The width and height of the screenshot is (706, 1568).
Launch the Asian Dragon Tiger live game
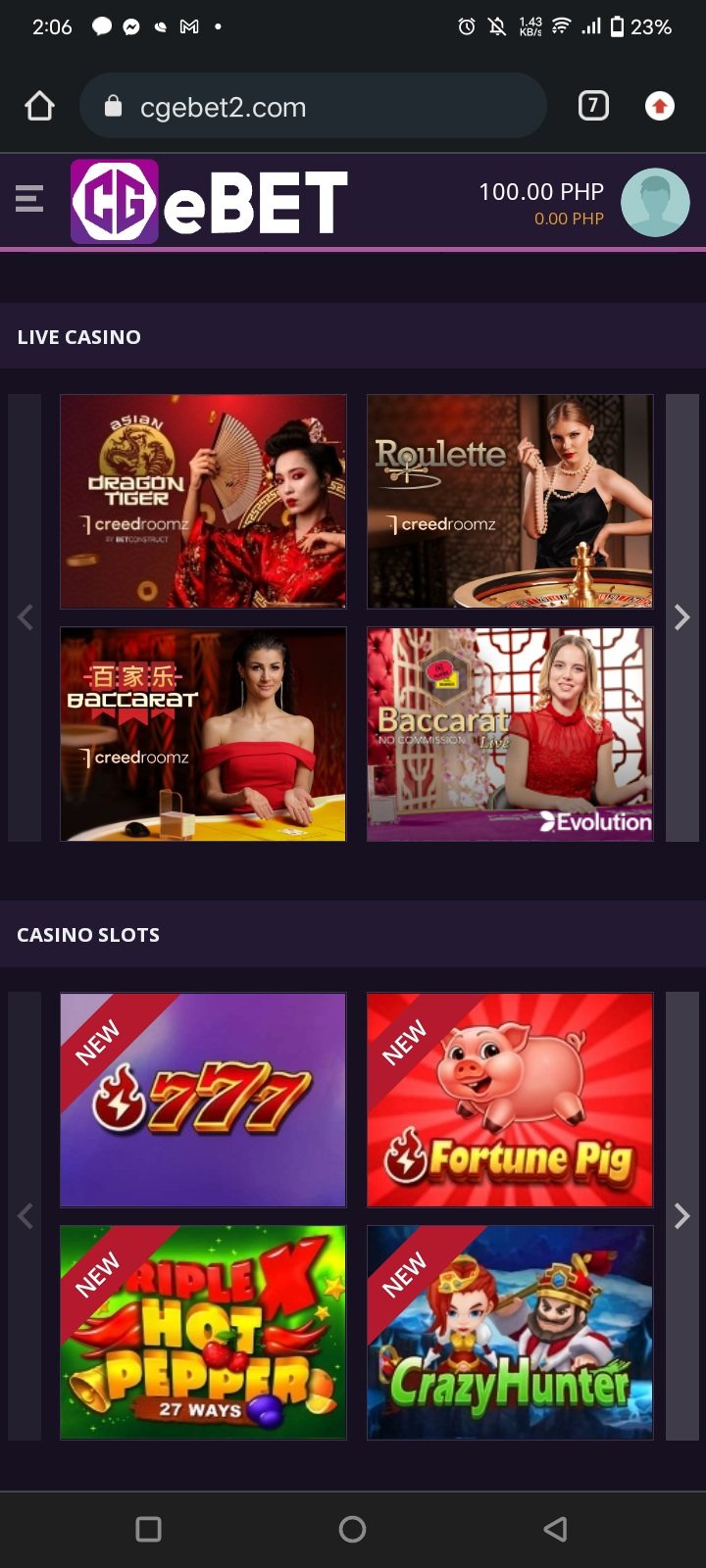[x=203, y=501]
